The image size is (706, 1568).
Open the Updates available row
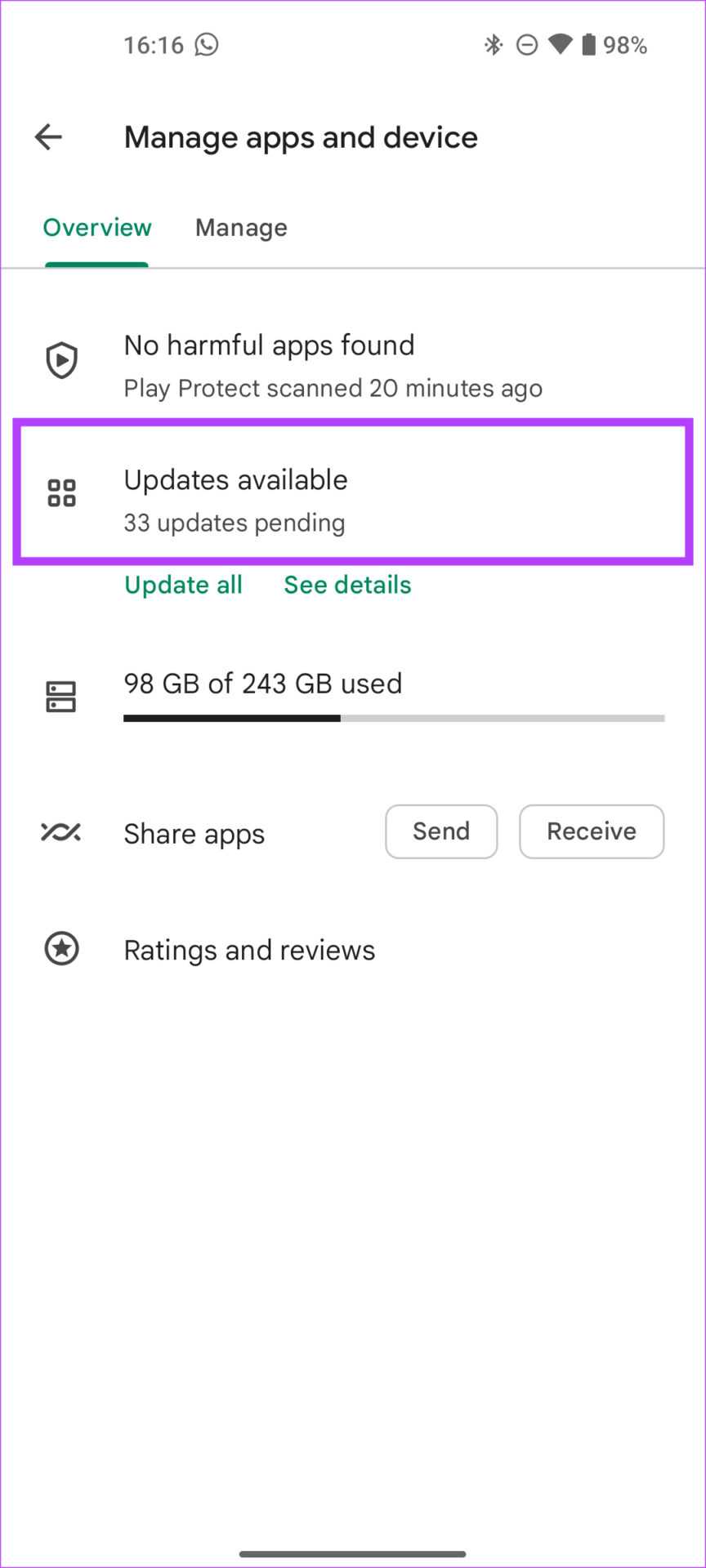pyautogui.click(x=351, y=500)
